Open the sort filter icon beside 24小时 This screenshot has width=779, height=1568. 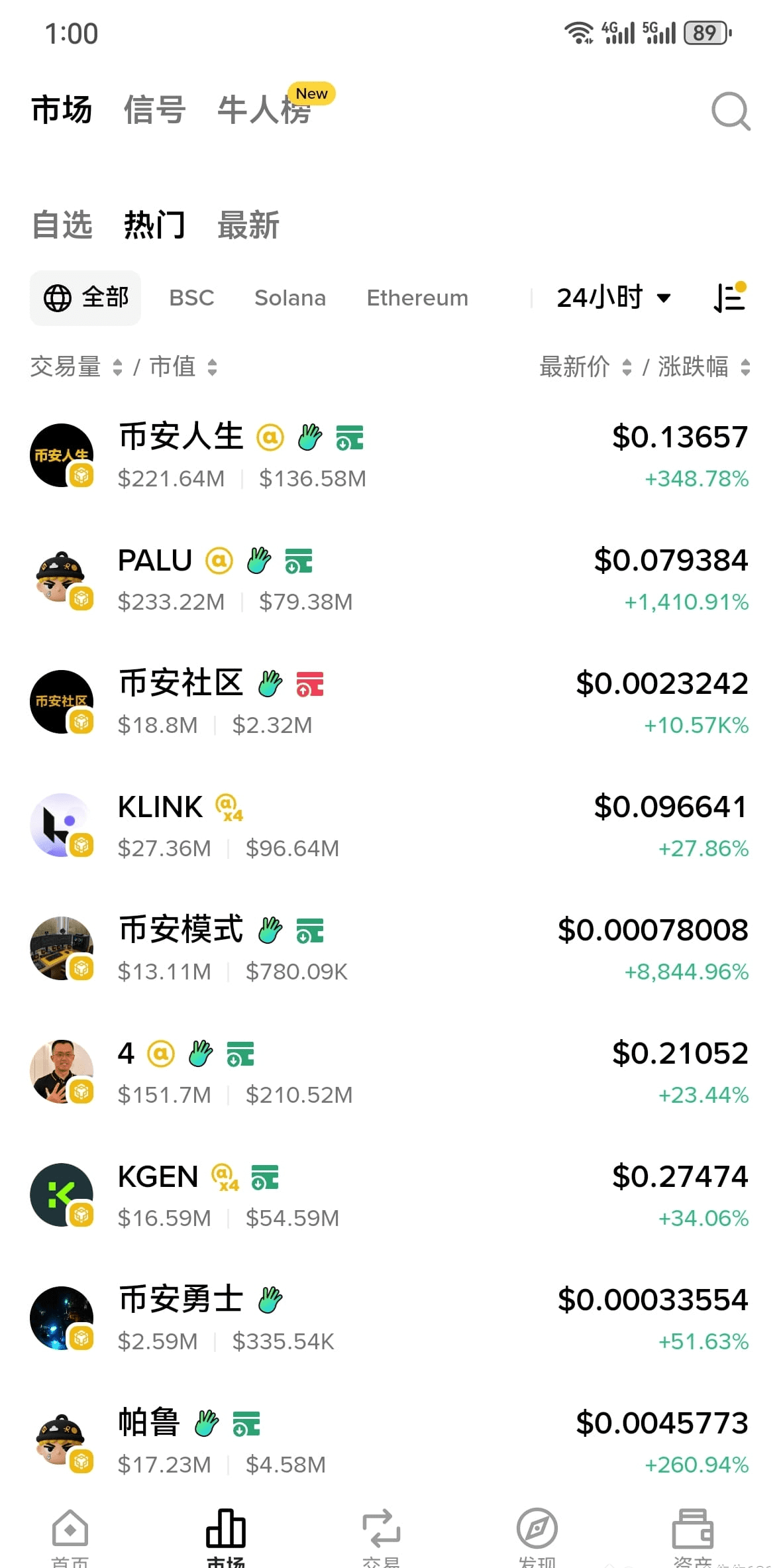(x=730, y=298)
